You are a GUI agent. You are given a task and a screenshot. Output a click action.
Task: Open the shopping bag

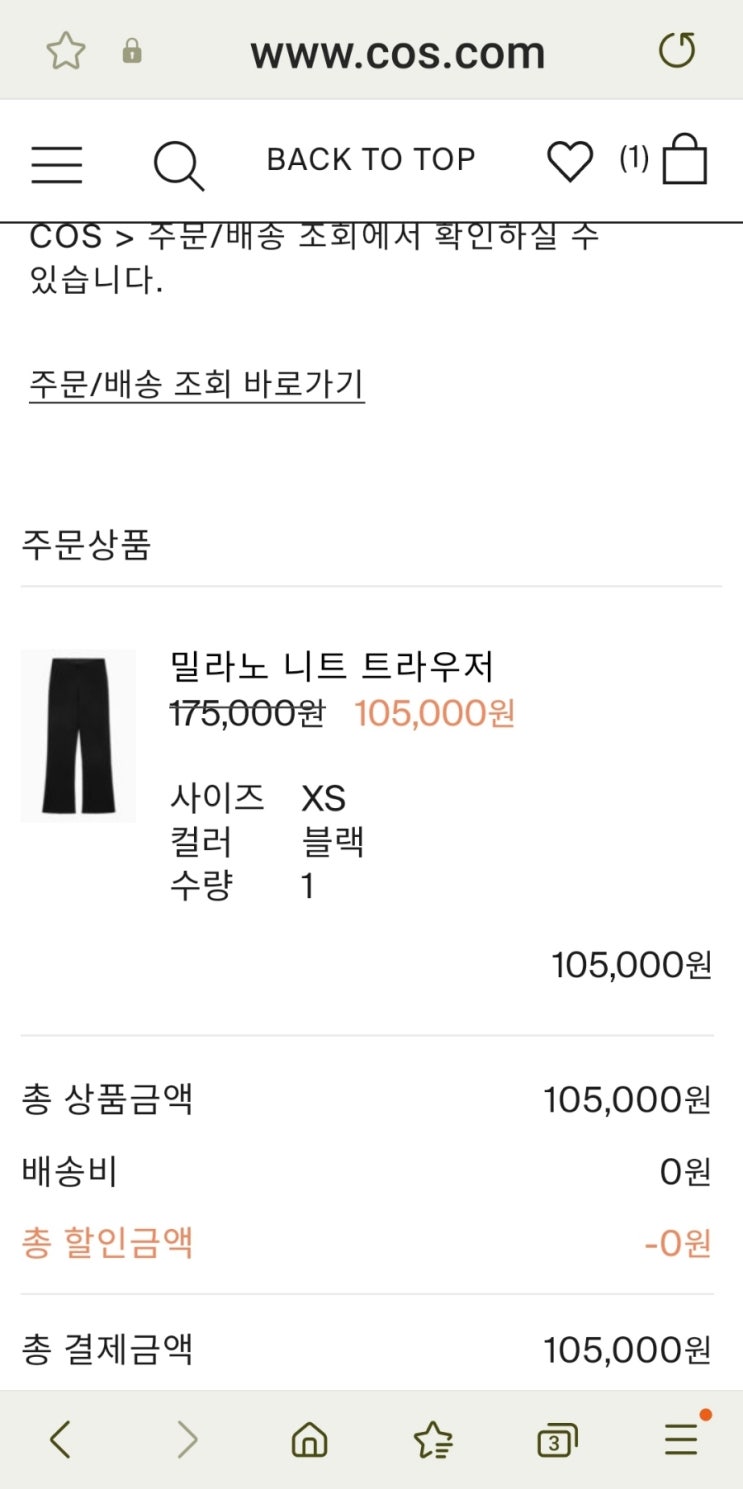[685, 160]
